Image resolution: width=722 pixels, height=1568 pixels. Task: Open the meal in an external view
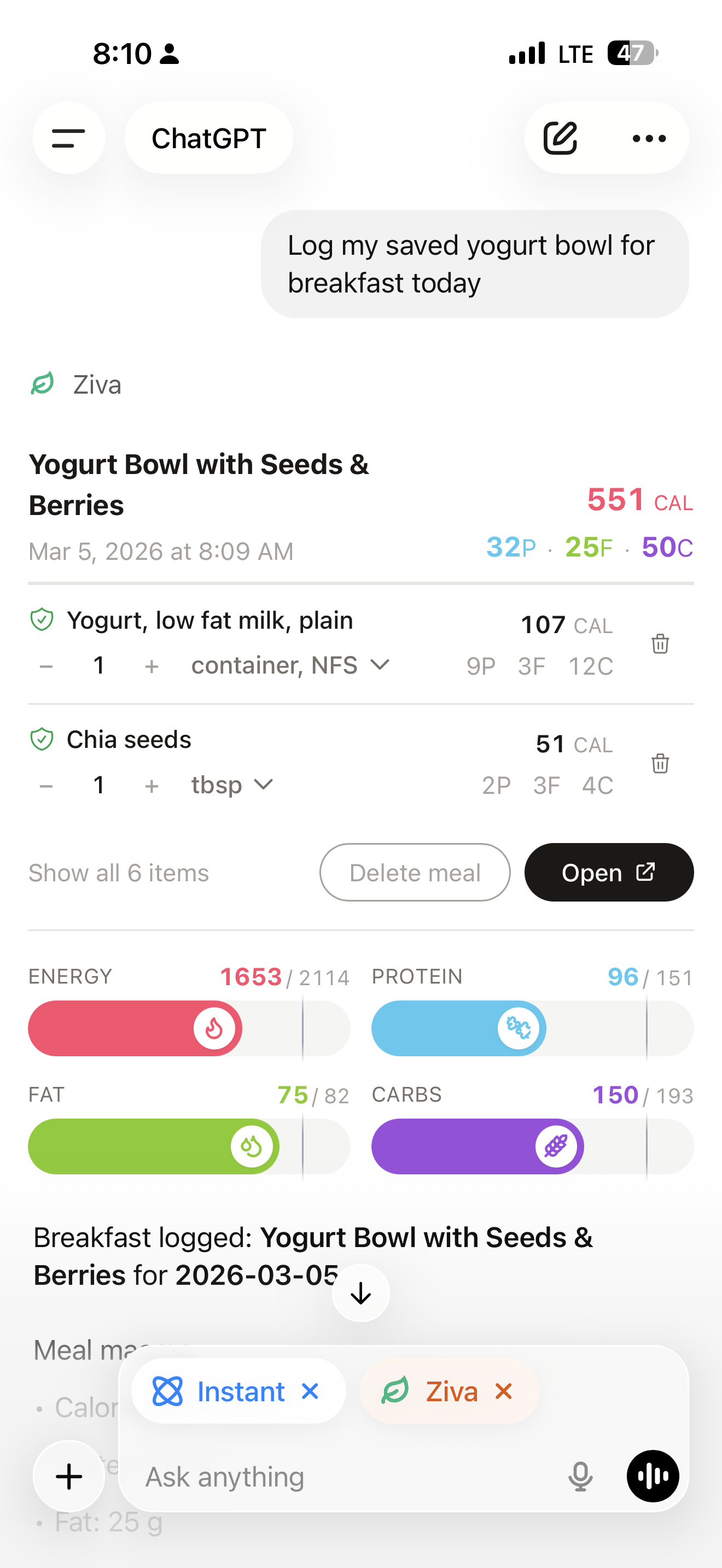[x=608, y=872]
